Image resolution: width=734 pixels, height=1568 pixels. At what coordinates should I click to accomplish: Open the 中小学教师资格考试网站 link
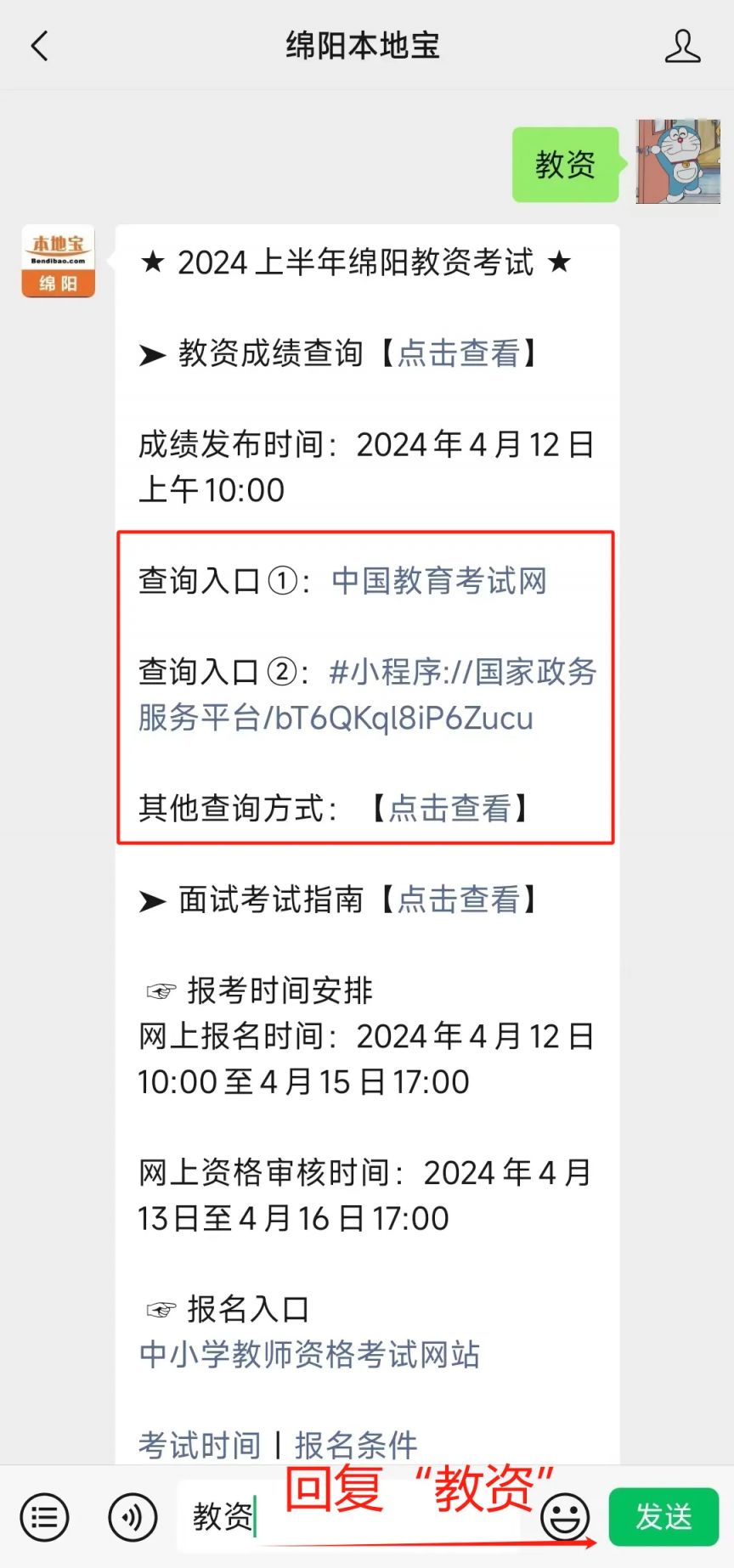309,1354
